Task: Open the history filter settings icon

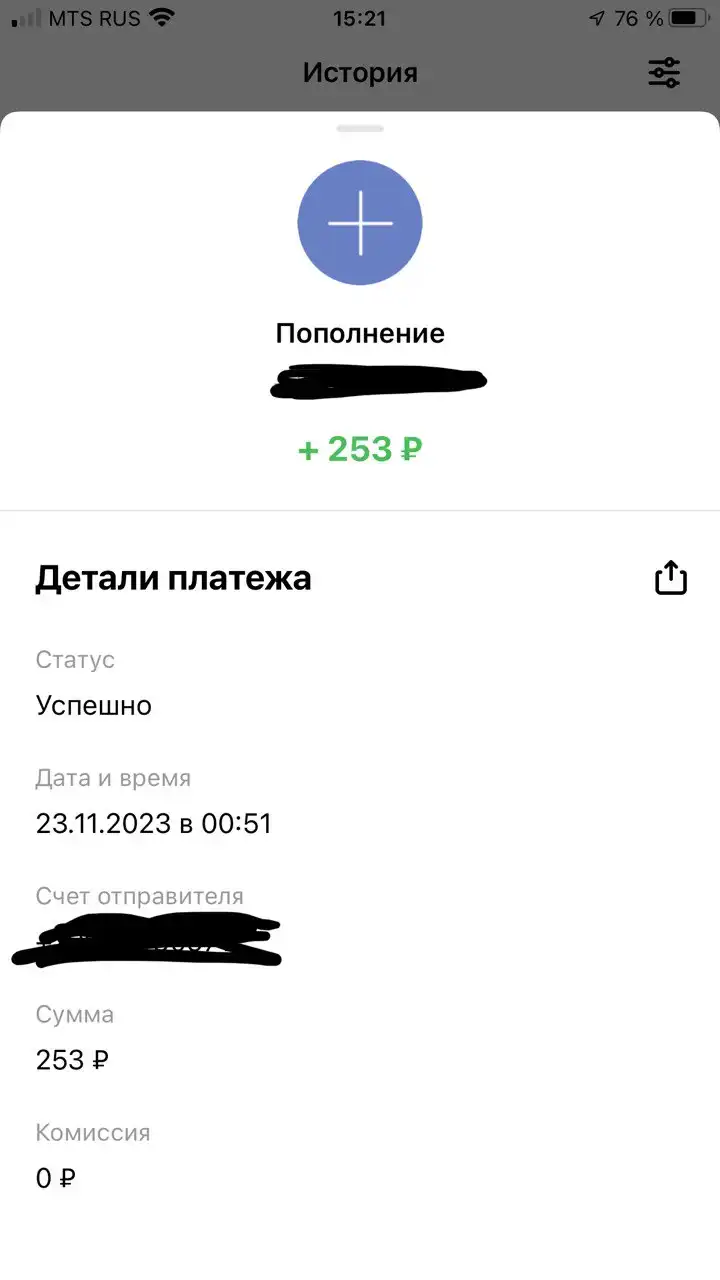Action: point(664,73)
